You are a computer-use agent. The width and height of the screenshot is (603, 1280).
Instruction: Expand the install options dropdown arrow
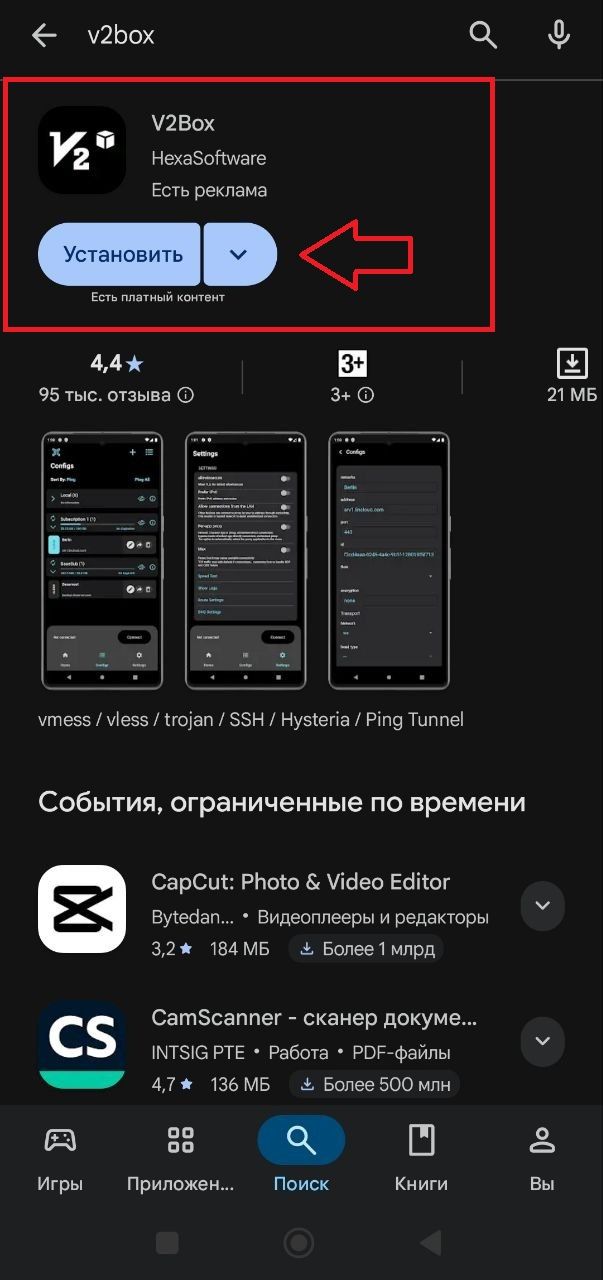click(240, 254)
